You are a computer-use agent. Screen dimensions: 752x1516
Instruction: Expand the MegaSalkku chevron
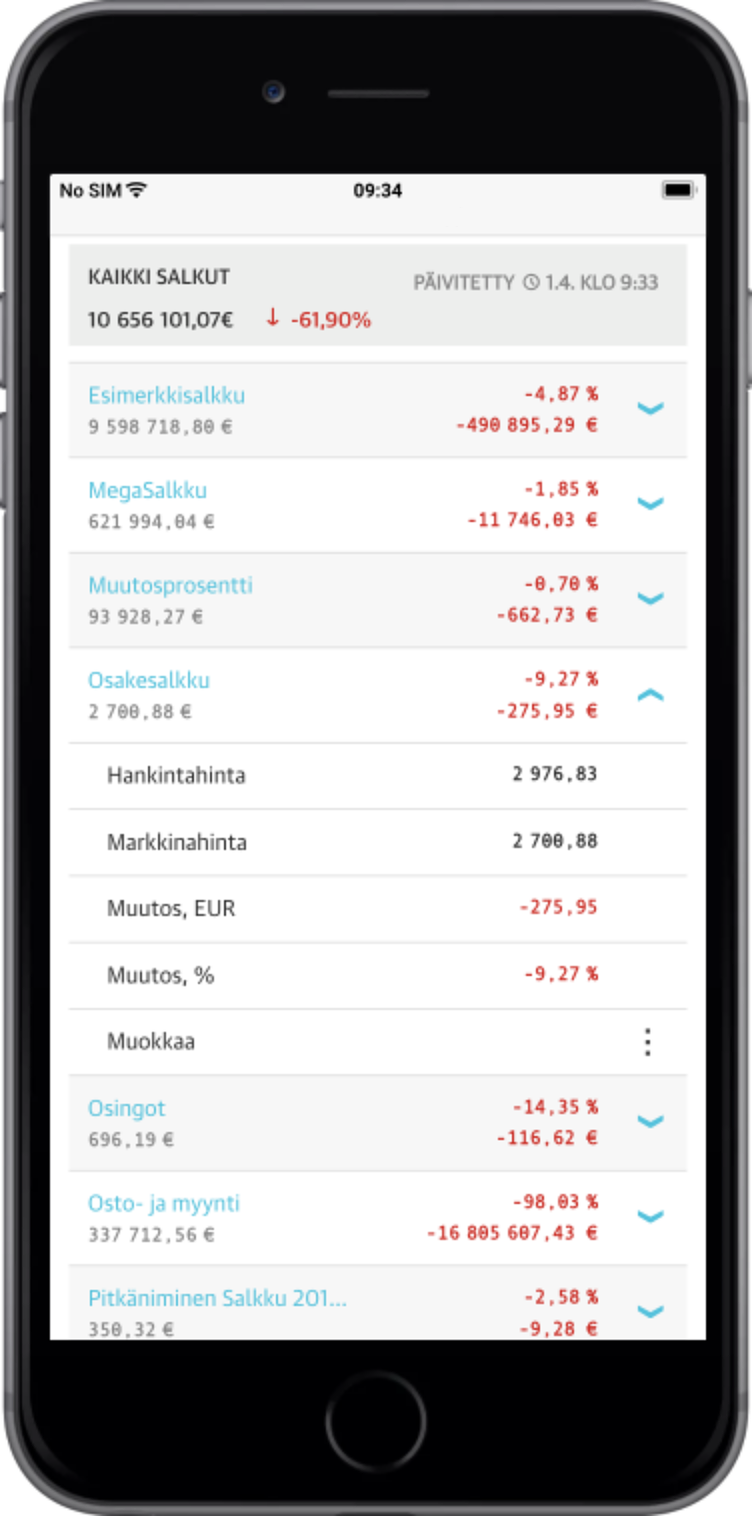(x=651, y=503)
